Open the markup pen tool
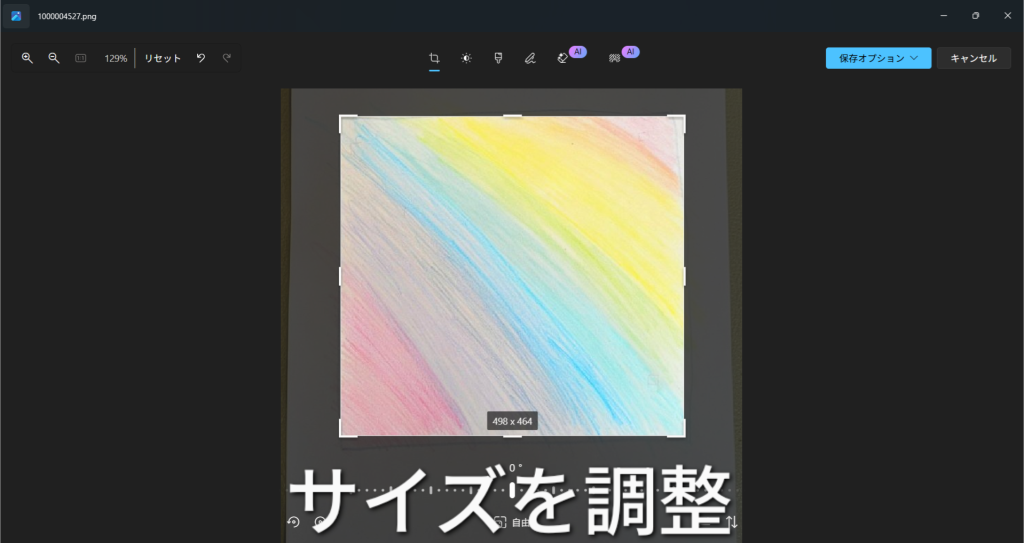The width and height of the screenshot is (1024, 543). (x=530, y=58)
